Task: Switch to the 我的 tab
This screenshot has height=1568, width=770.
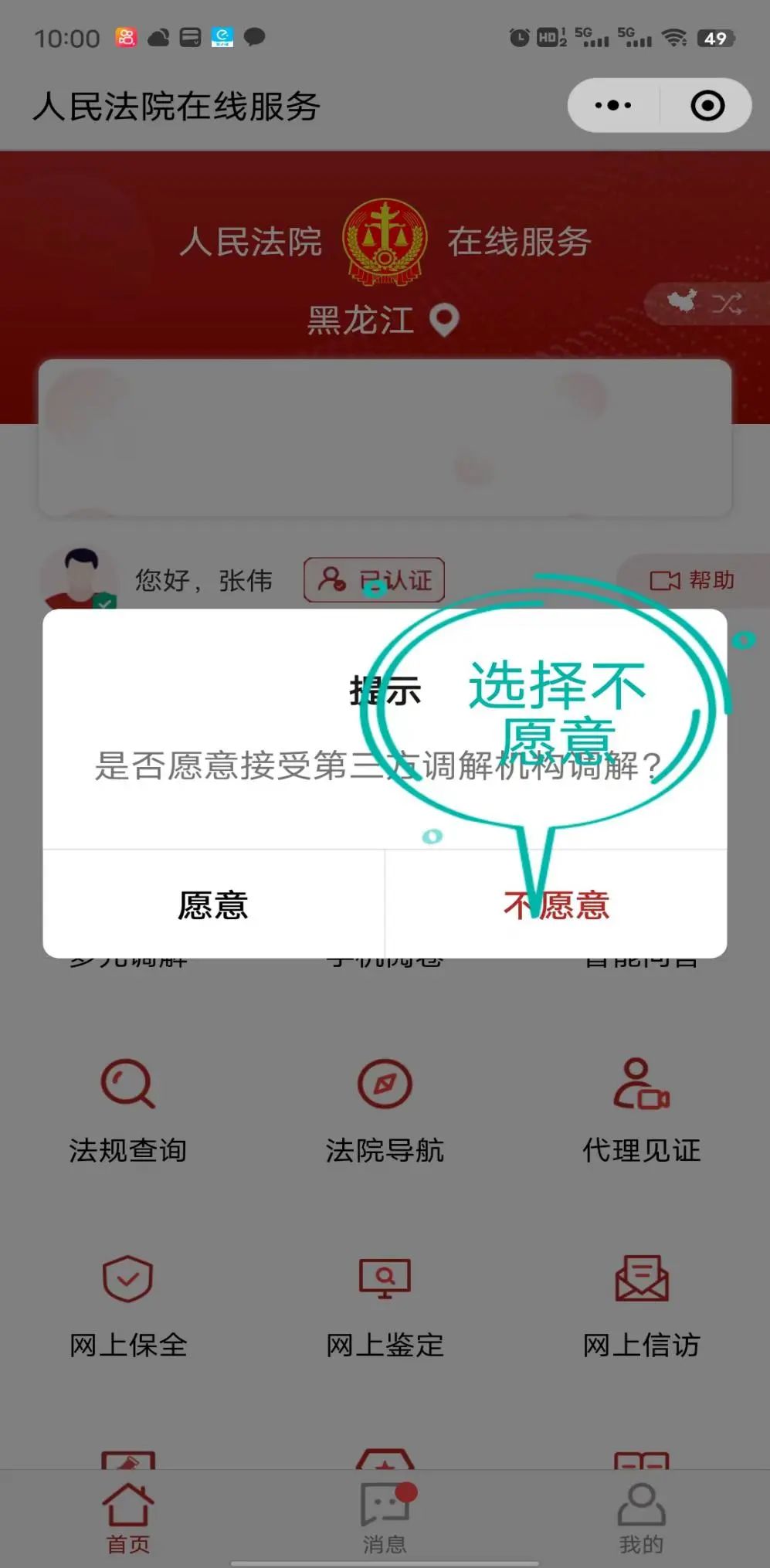Action: (x=641, y=1517)
